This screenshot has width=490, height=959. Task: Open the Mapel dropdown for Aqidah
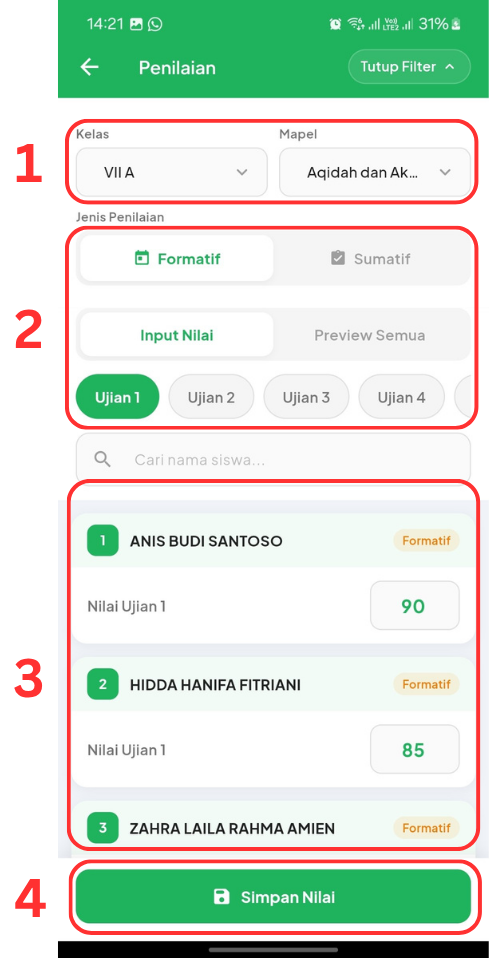[x=375, y=172]
